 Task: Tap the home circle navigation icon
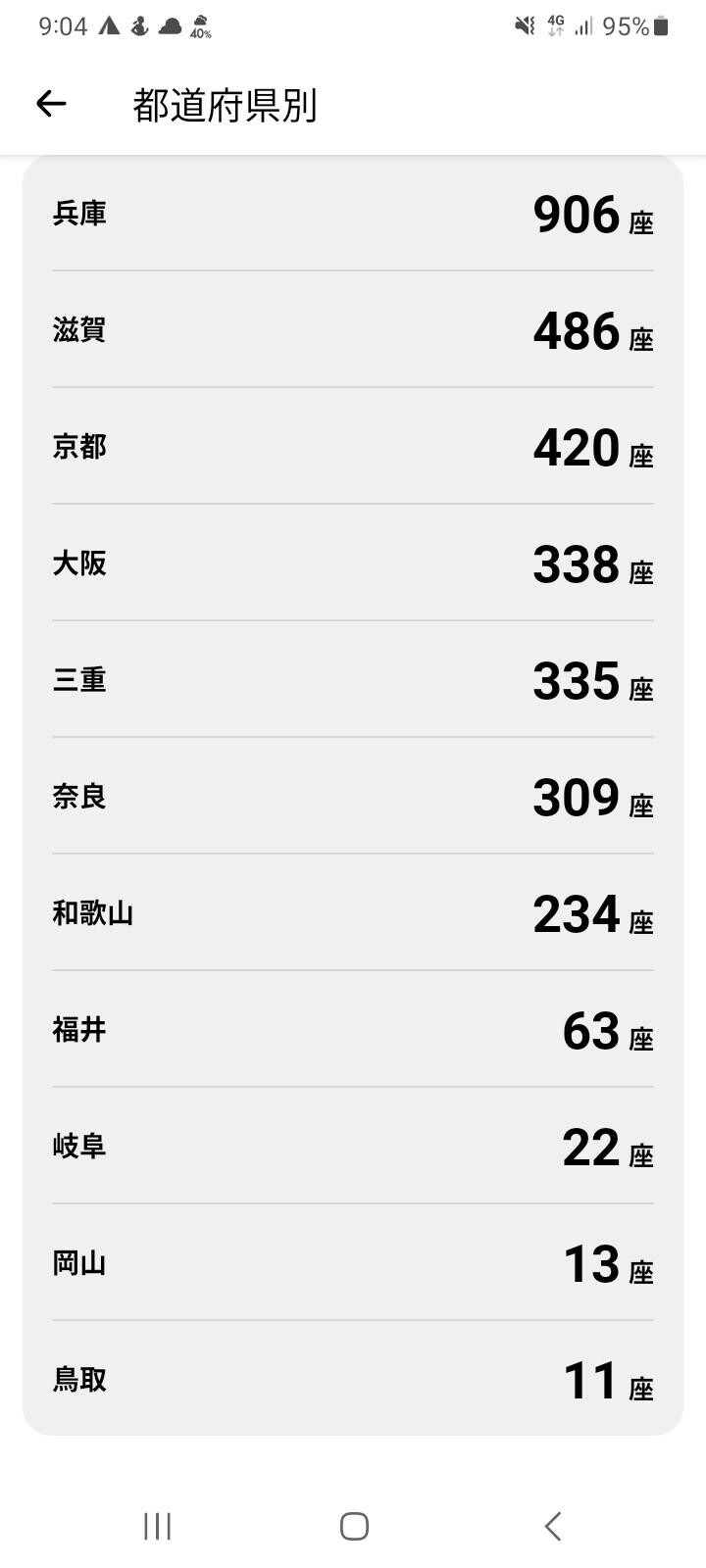point(353,1525)
